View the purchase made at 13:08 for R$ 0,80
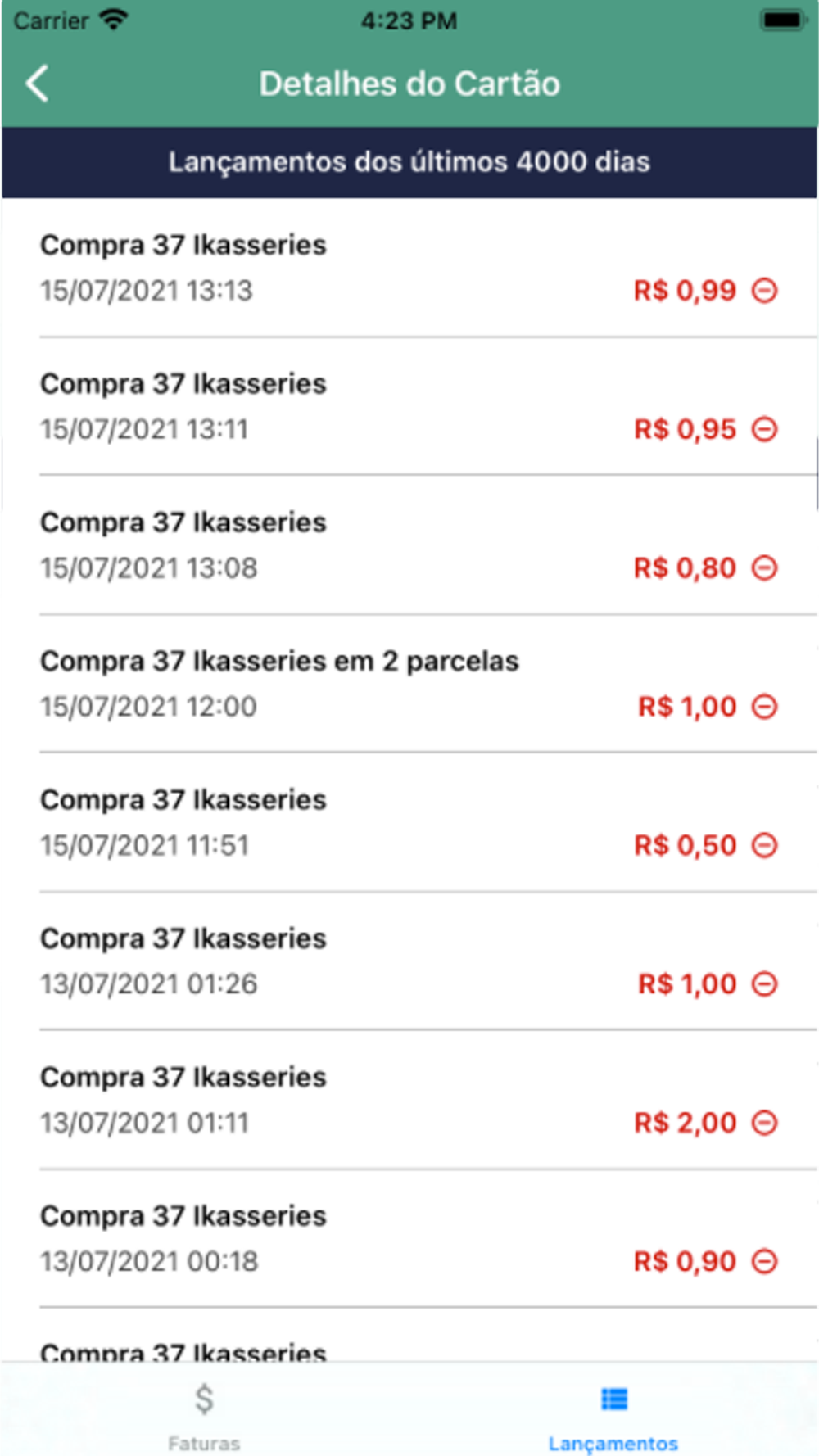Viewport: 819px width, 1456px height. coord(409,545)
